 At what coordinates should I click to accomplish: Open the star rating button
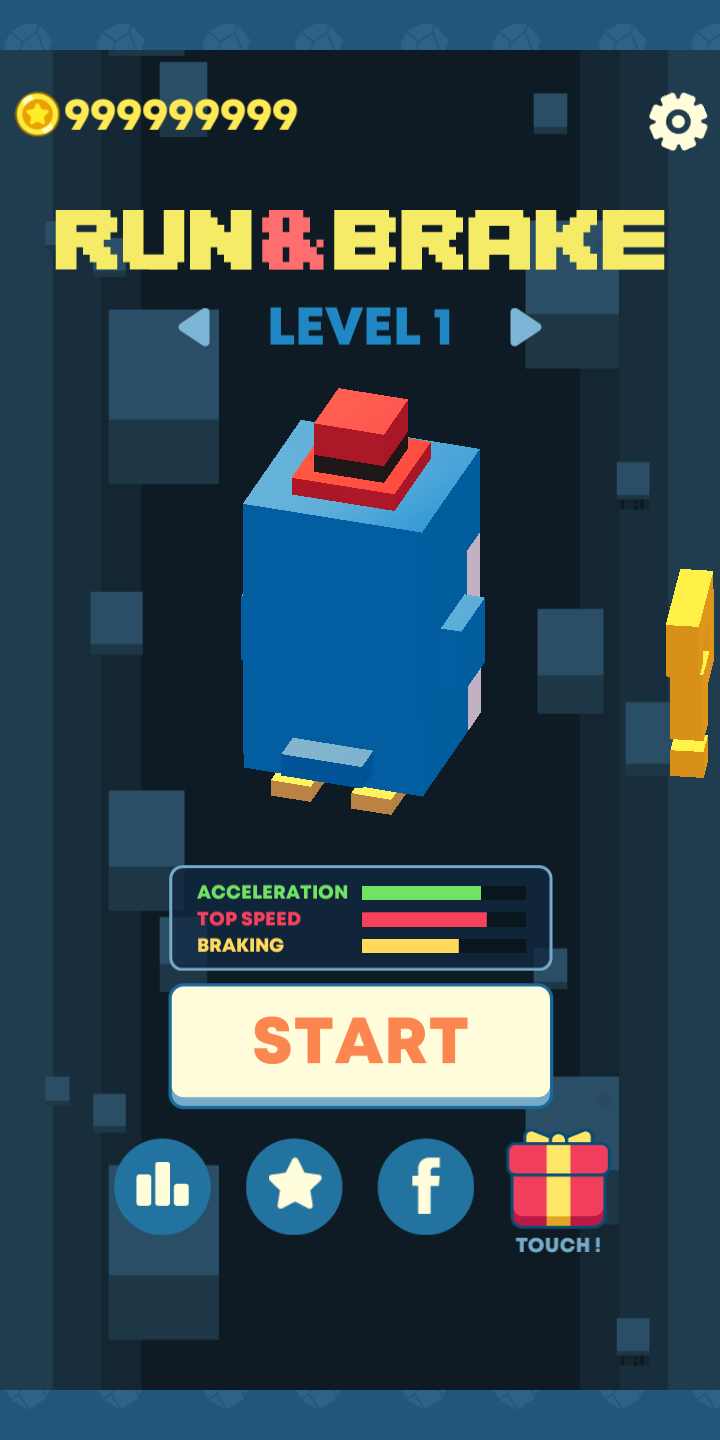point(294,1186)
